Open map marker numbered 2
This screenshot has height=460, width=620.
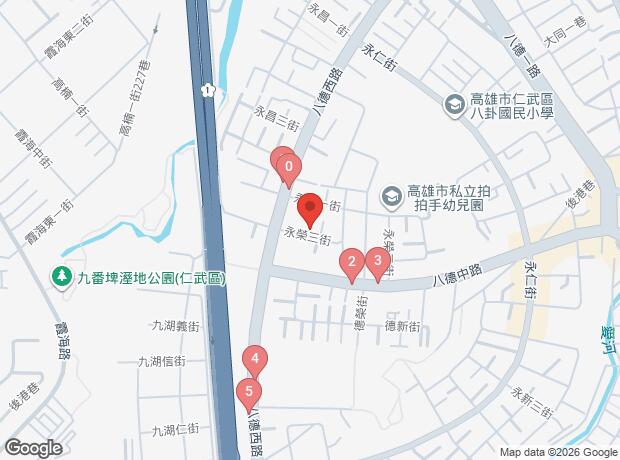[x=351, y=265]
